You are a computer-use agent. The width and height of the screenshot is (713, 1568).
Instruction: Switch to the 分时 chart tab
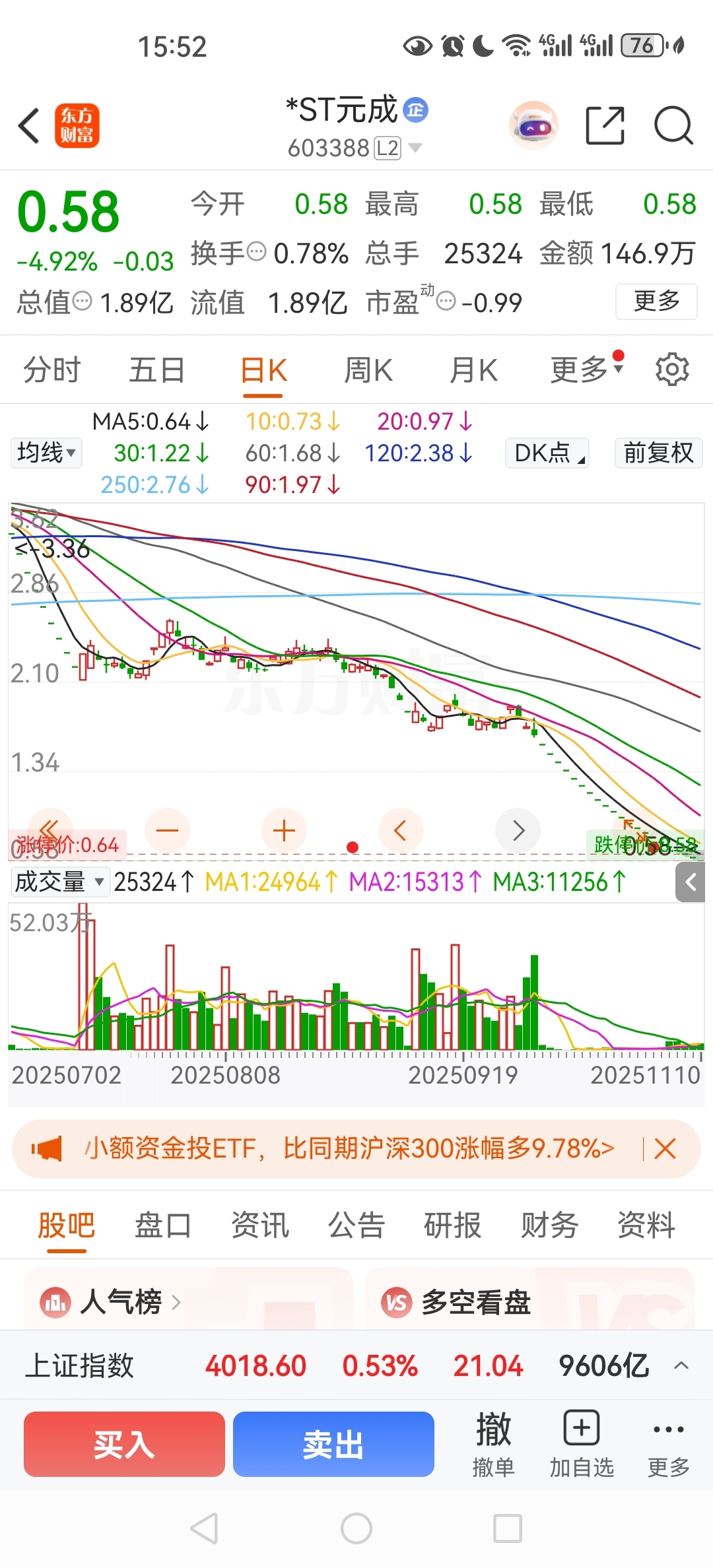[x=51, y=370]
